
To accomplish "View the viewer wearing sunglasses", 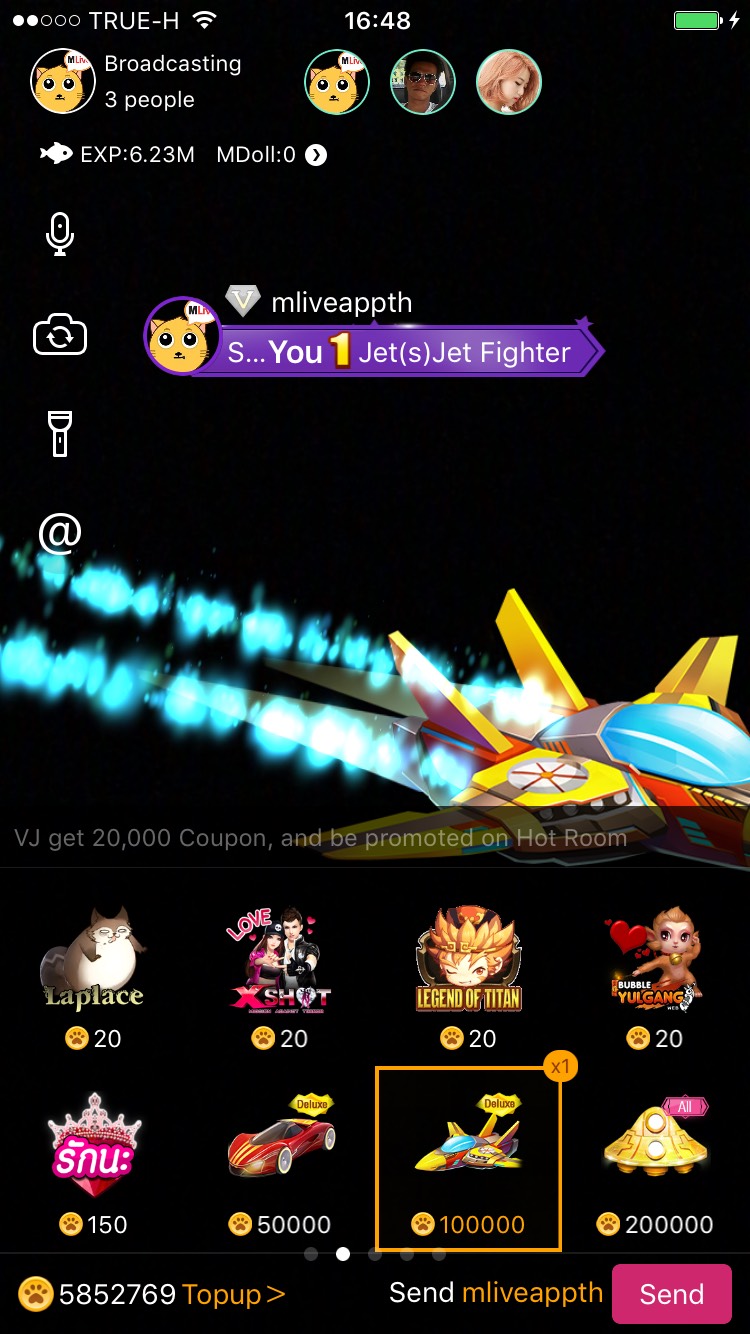I will pos(422,82).
